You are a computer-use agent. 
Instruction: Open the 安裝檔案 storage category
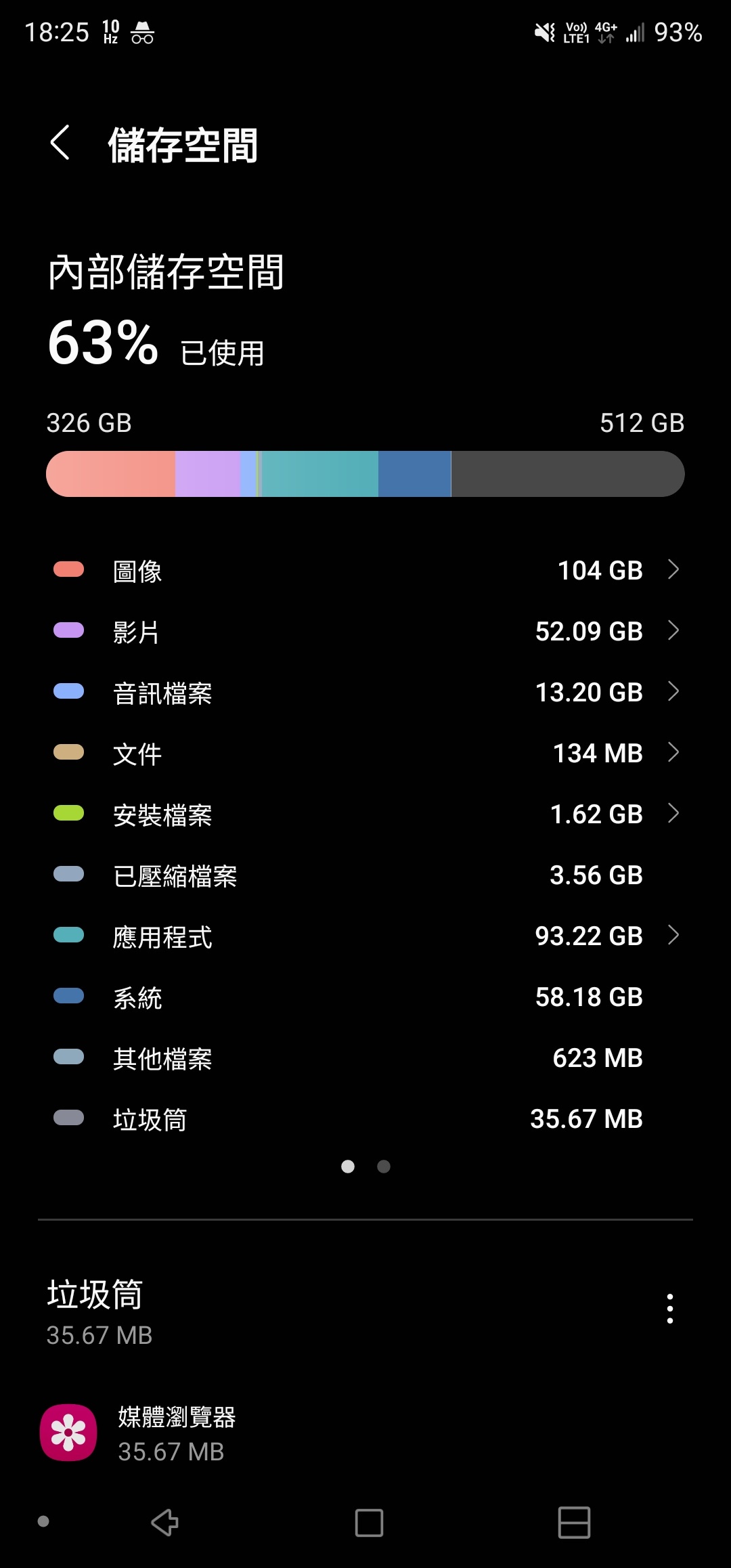(x=365, y=814)
